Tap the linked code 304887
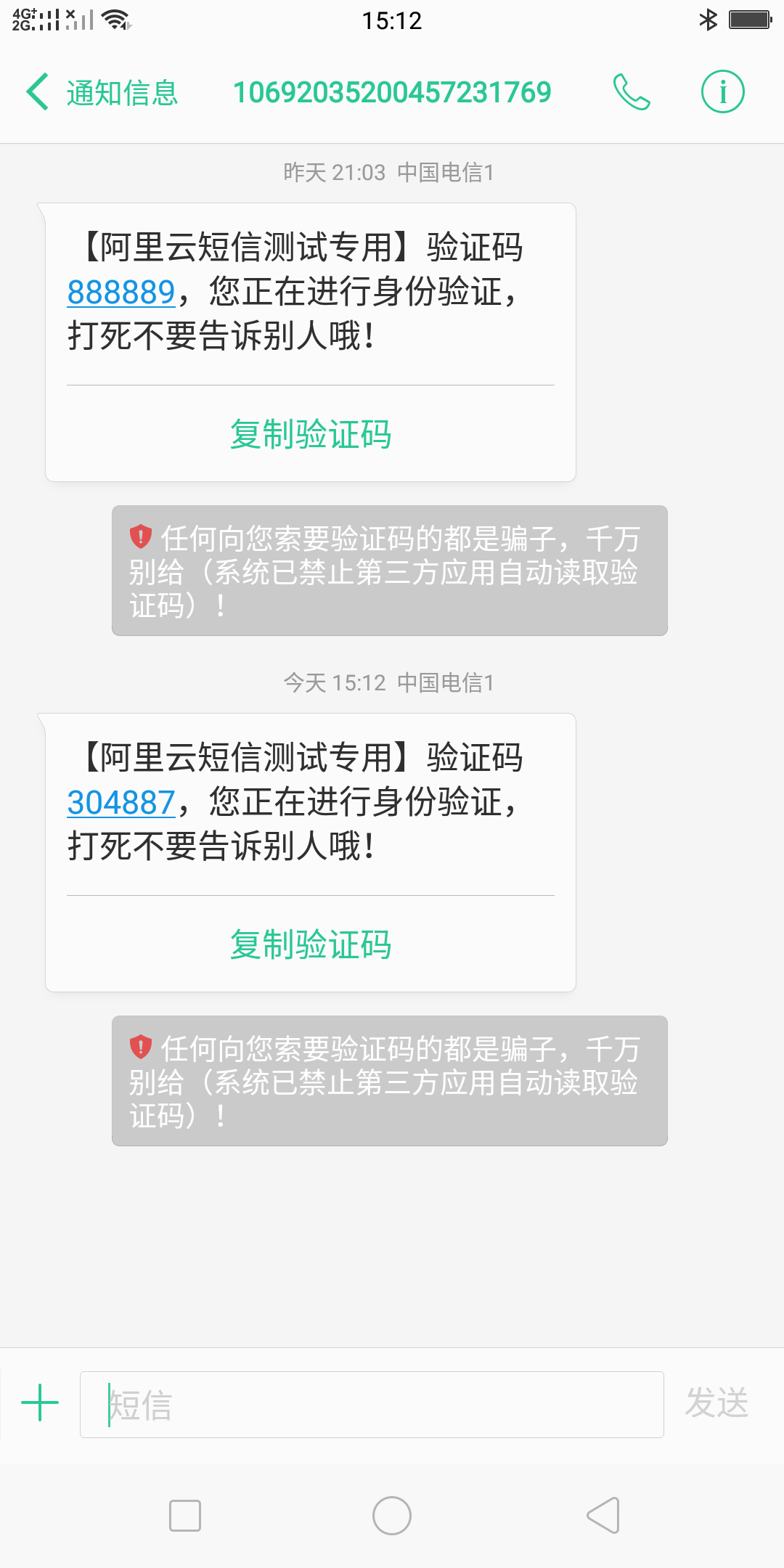This screenshot has height=1568, width=784. pyautogui.click(x=121, y=803)
